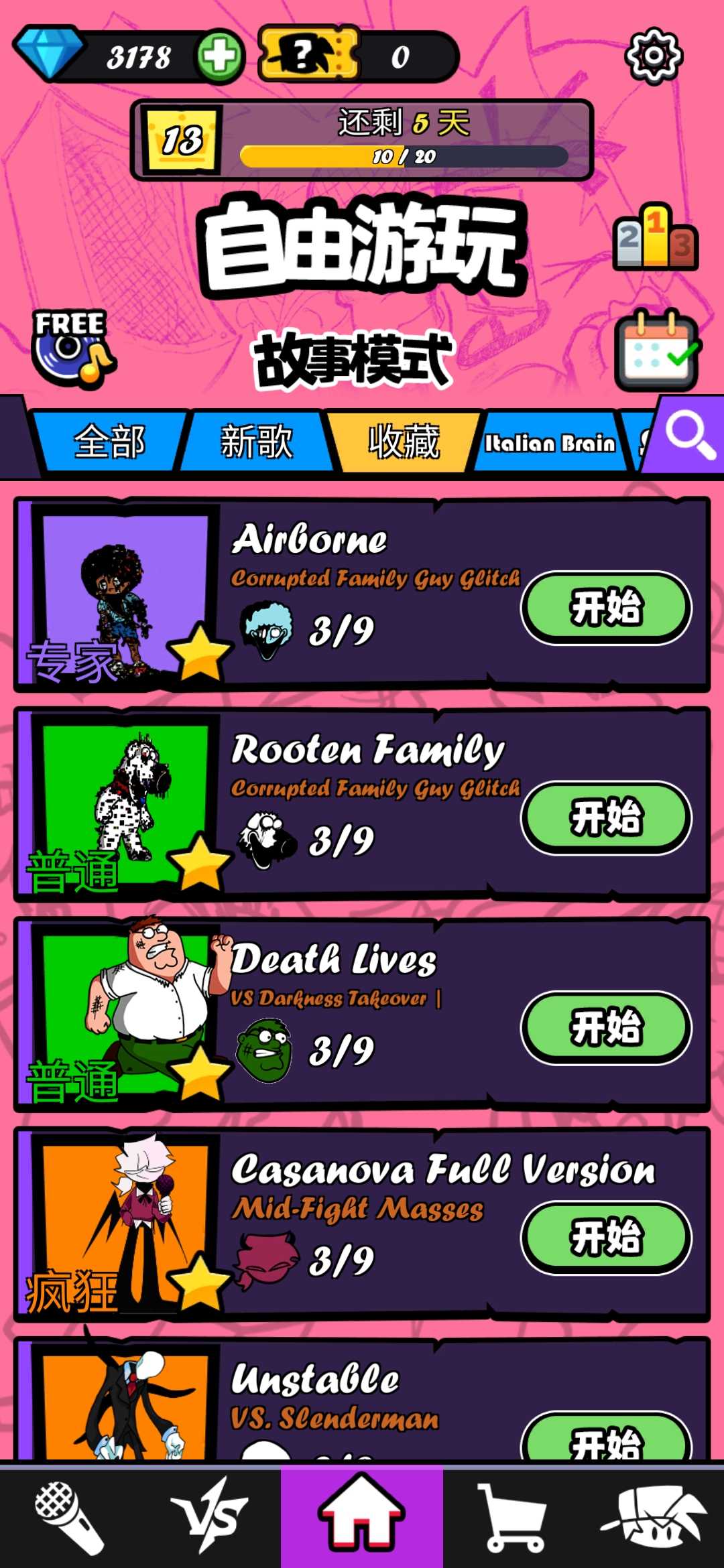
Task: Switch to the 新歌 tab
Action: [256, 442]
